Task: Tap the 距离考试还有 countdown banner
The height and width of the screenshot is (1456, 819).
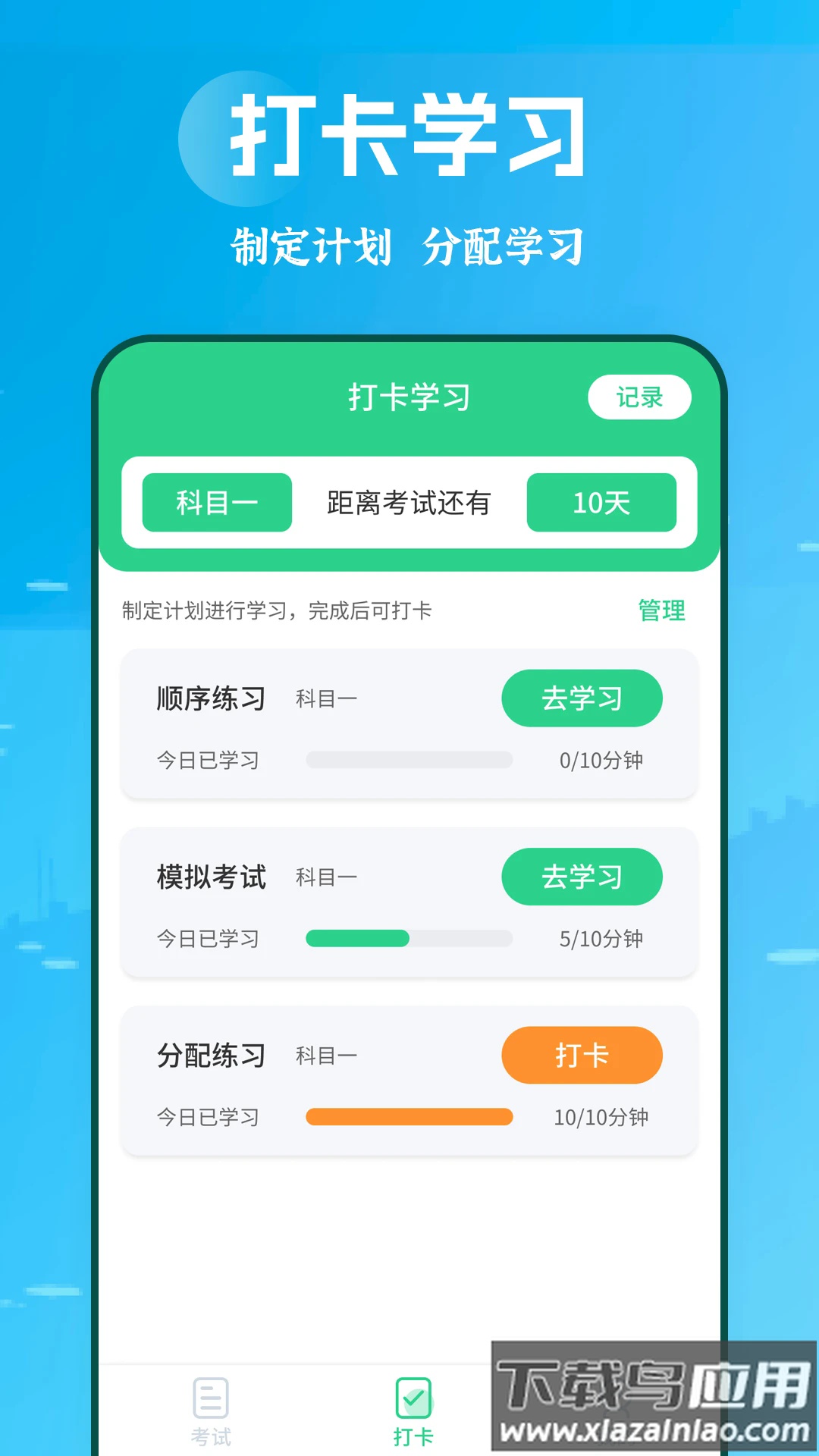Action: tap(409, 504)
